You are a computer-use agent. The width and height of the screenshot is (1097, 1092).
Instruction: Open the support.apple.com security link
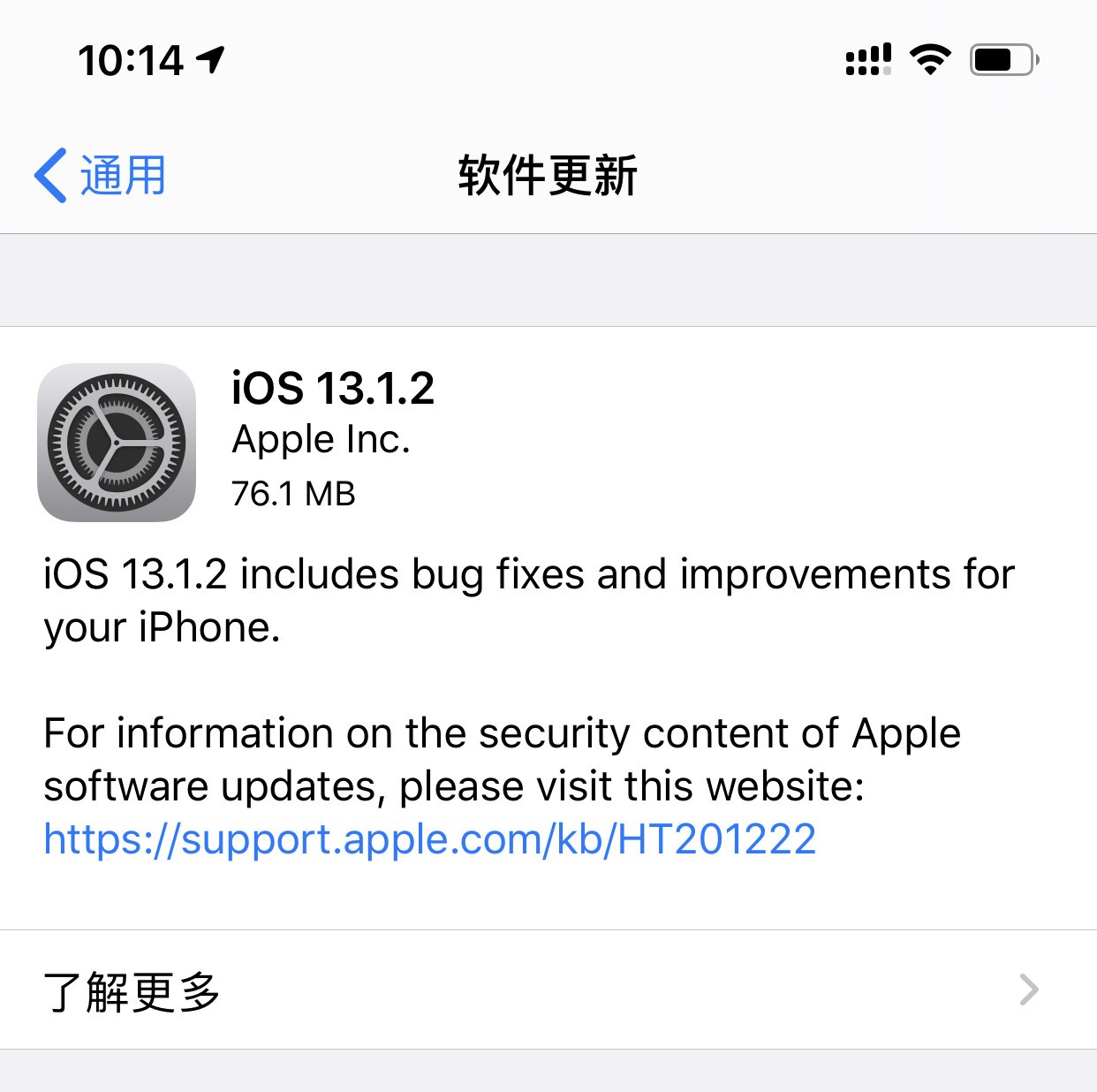(x=429, y=838)
